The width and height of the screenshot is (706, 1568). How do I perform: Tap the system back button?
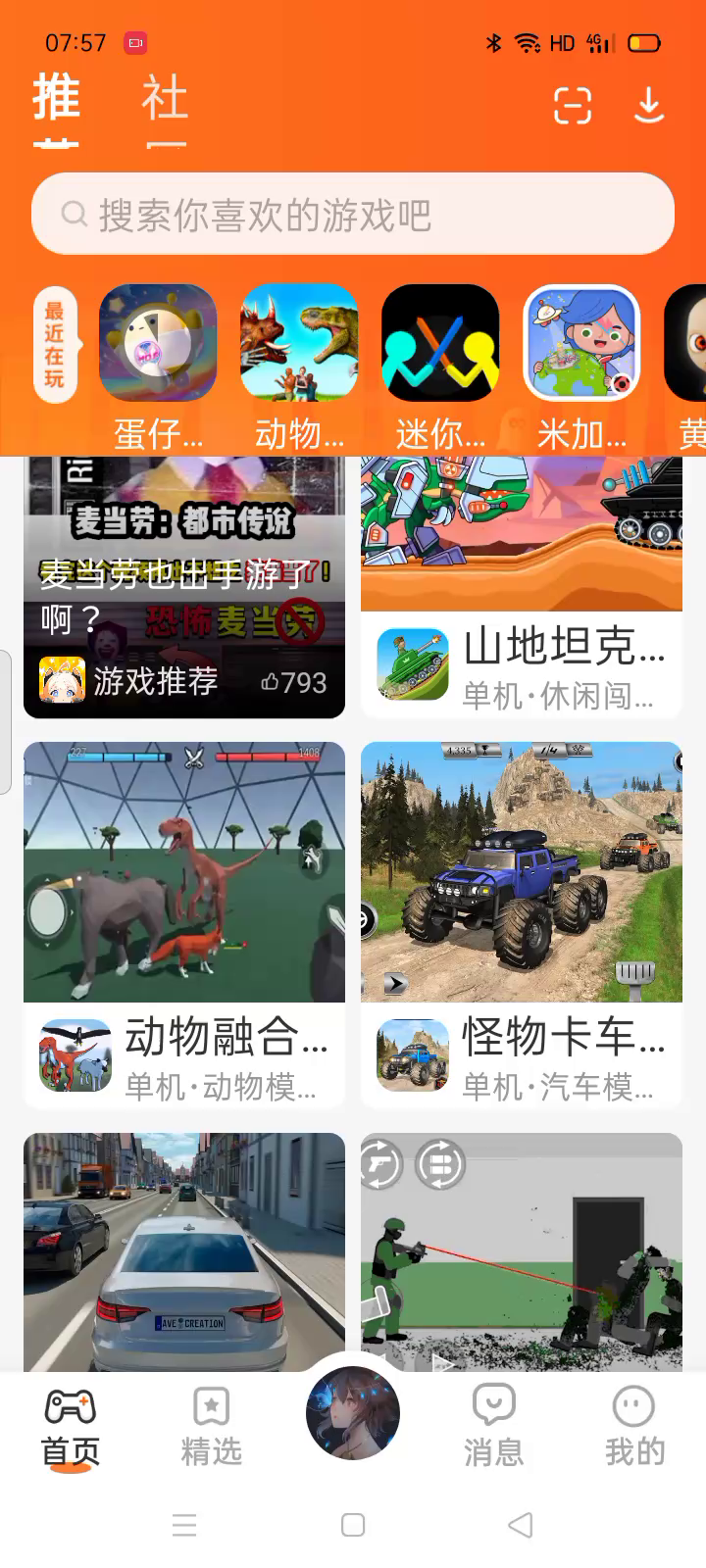click(521, 1525)
